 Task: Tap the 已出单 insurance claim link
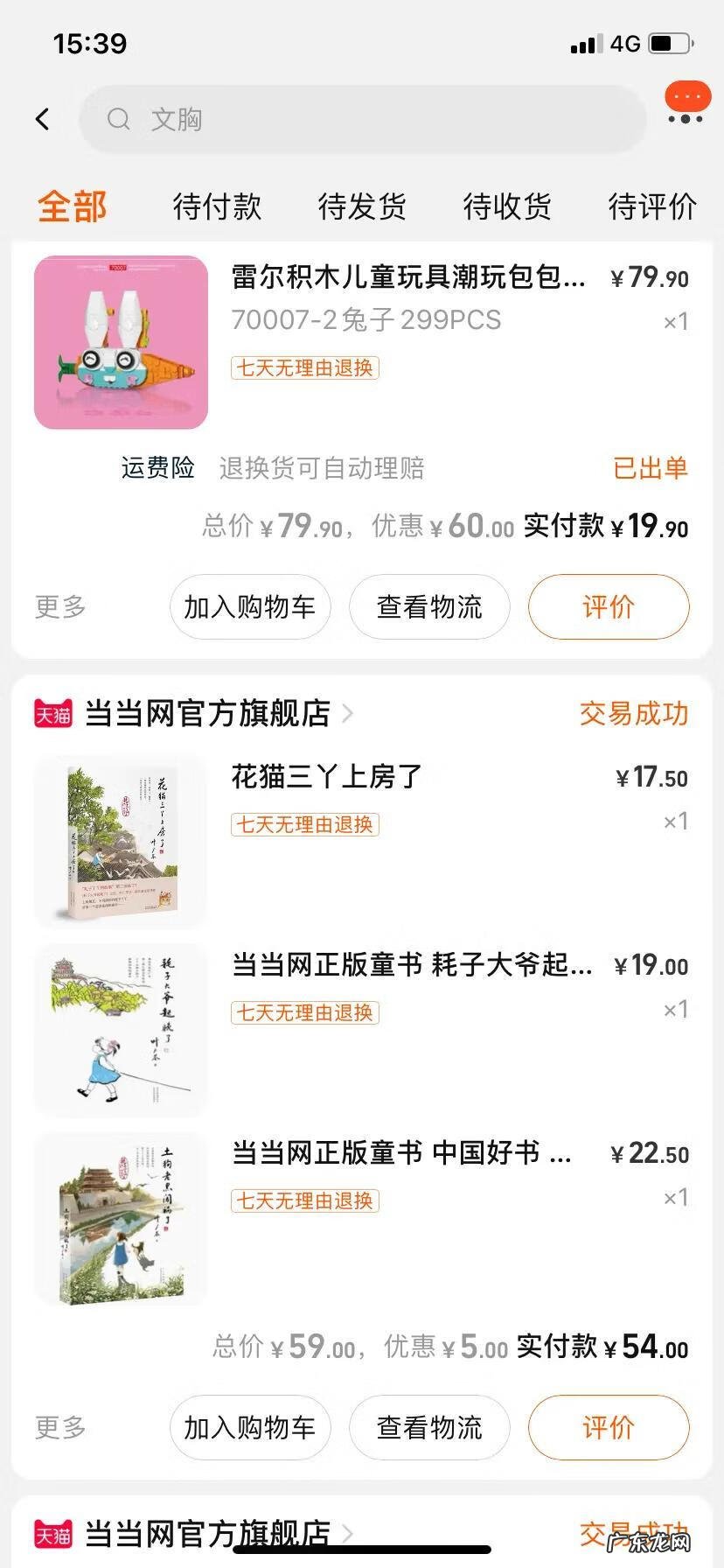coord(651,469)
